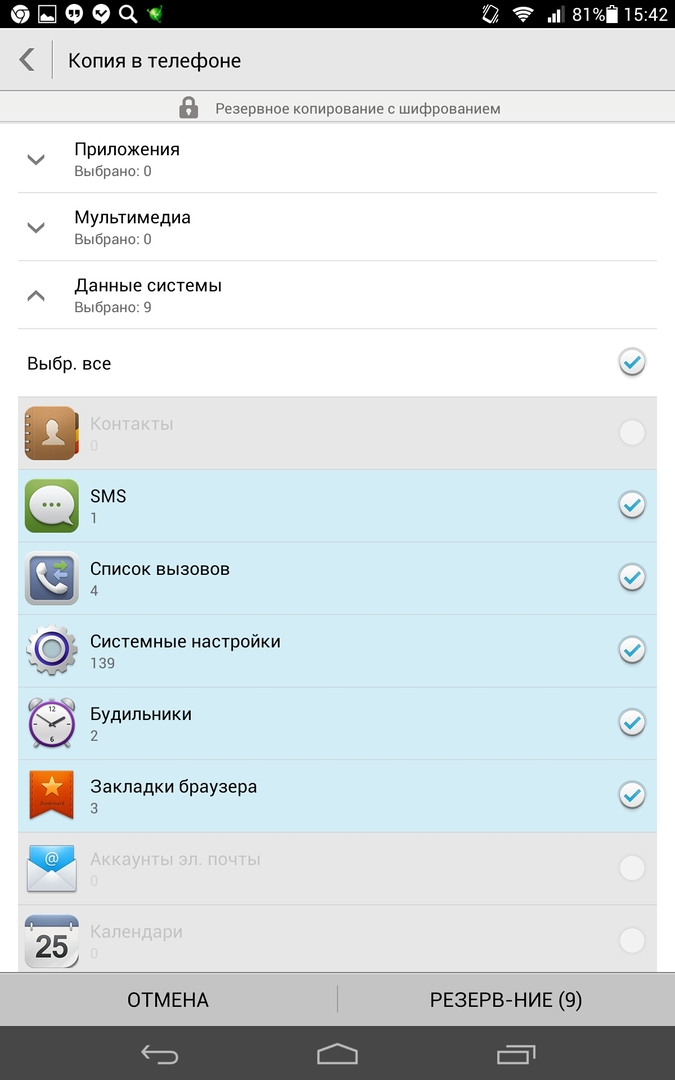
Task: Deselect Список вызовов checkbox
Action: tap(631, 578)
